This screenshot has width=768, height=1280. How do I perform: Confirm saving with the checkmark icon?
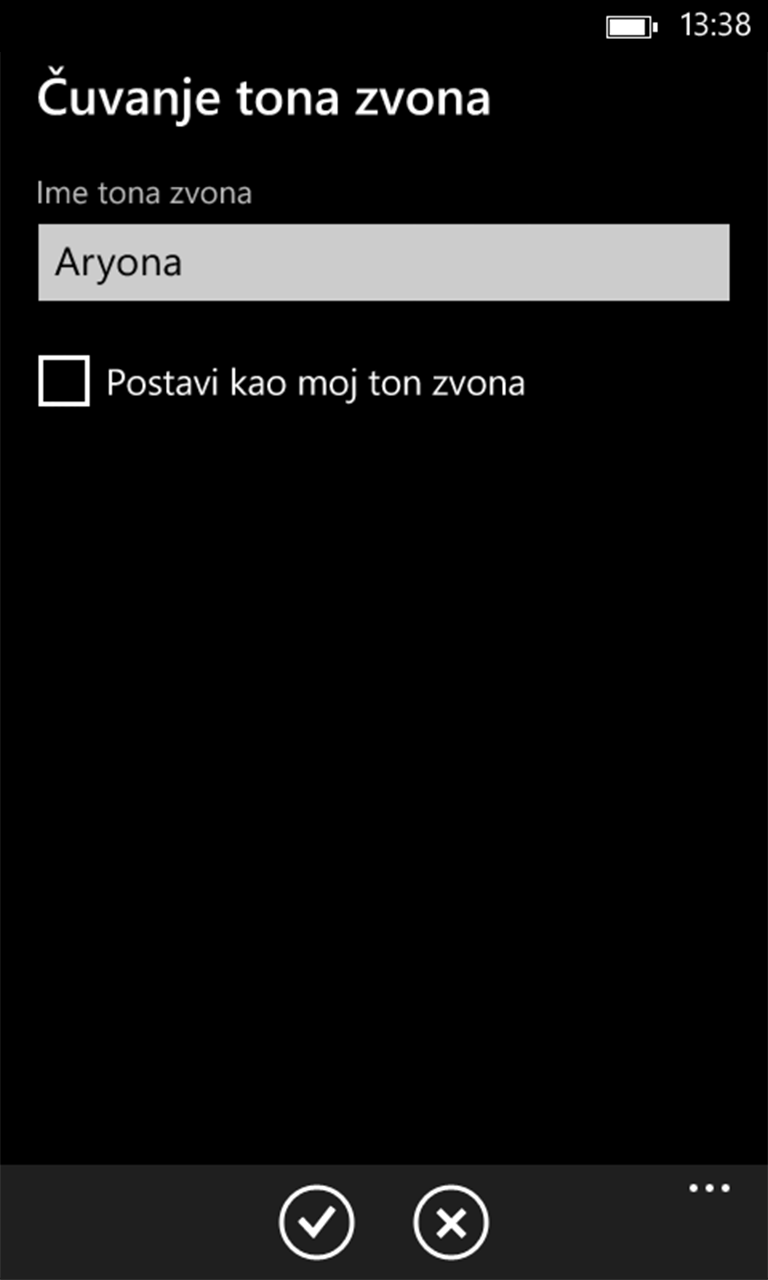pos(316,1222)
